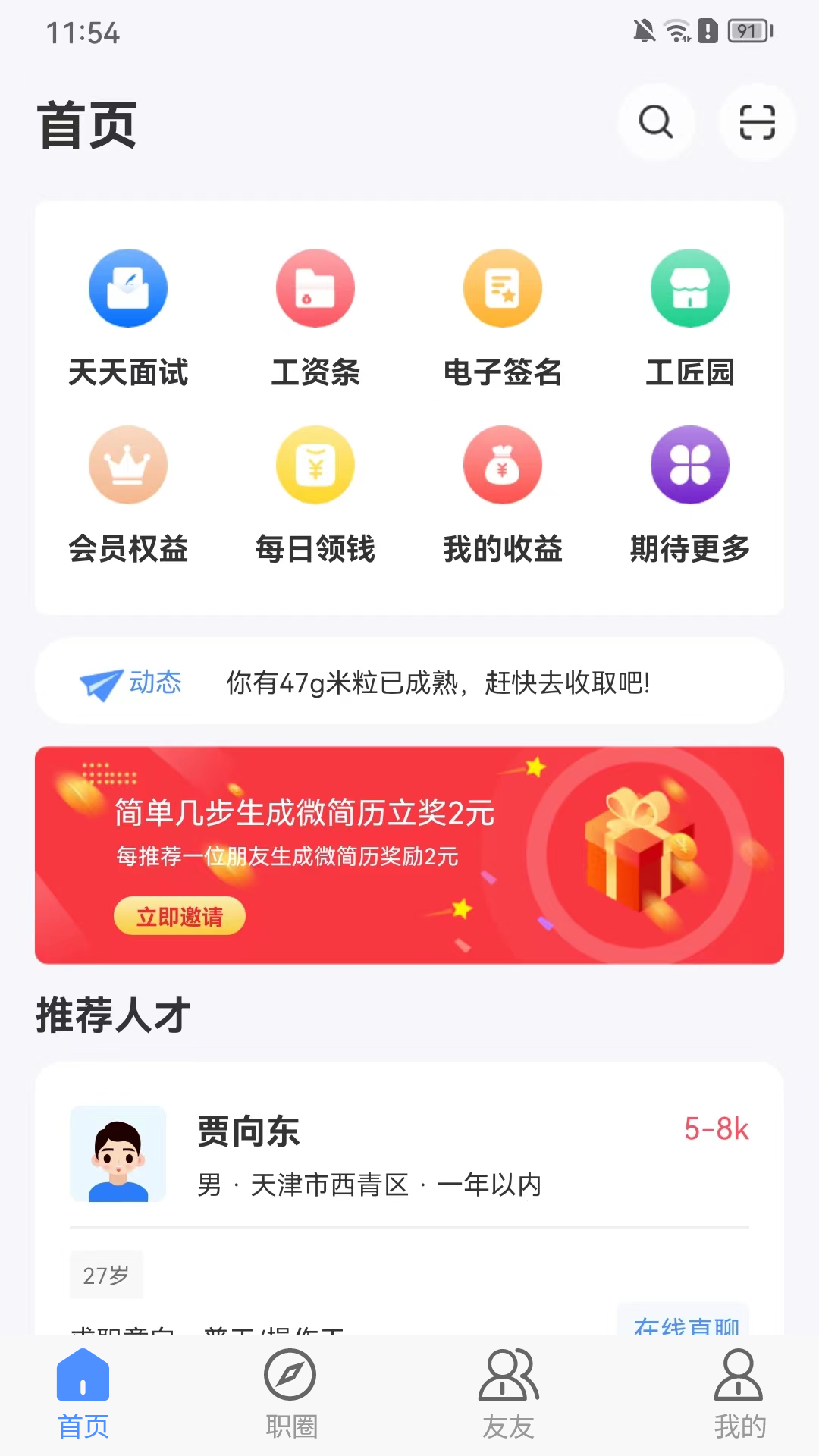Screen dimensions: 819x1456
Task: Open the 期待更多 coming soon section
Action: tap(689, 497)
